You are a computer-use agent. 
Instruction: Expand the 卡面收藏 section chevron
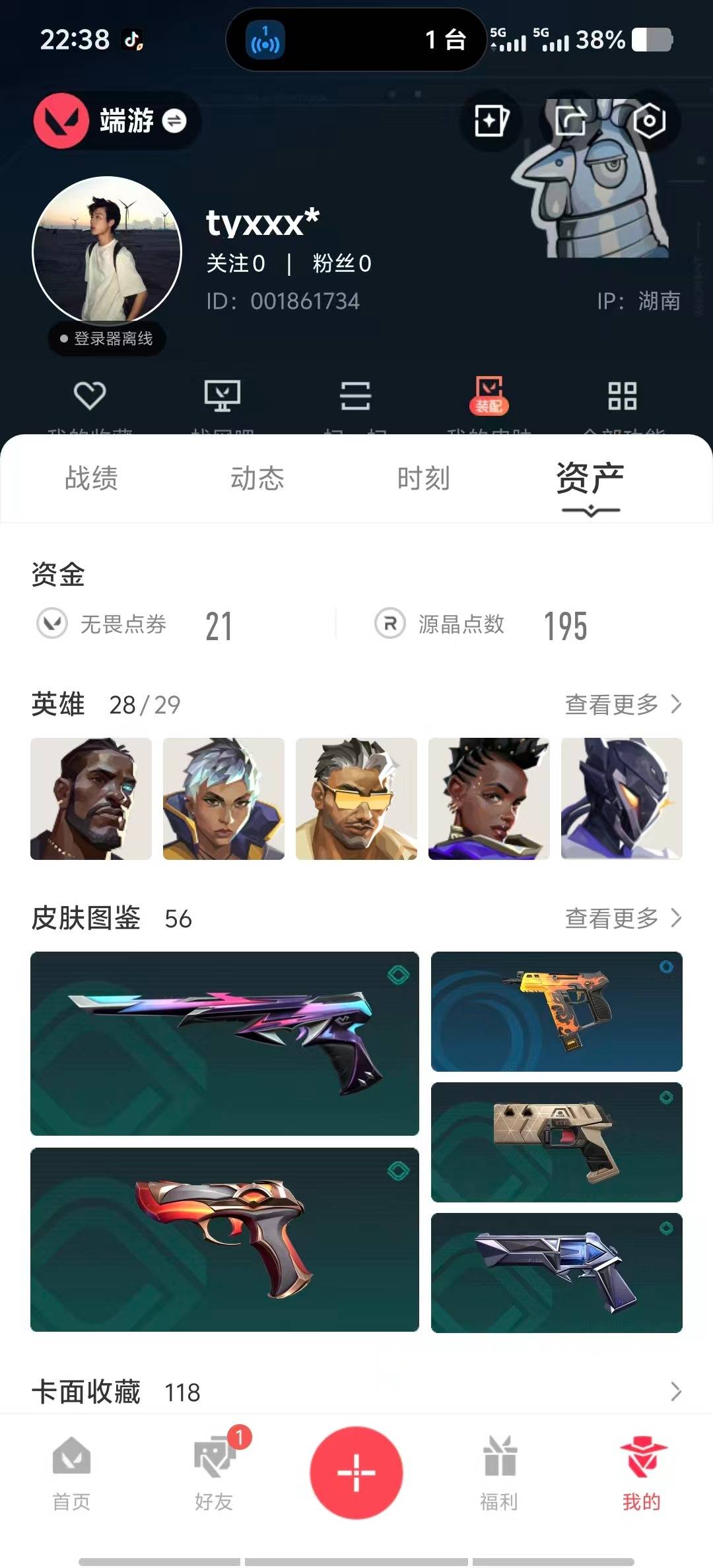click(675, 1392)
